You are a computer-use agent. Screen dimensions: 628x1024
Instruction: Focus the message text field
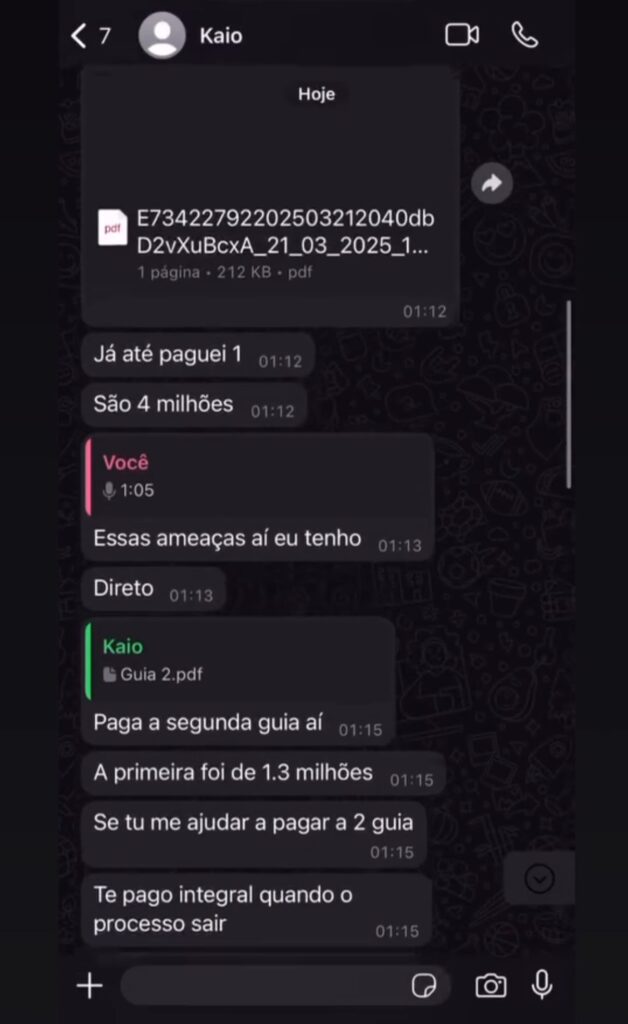(260, 986)
